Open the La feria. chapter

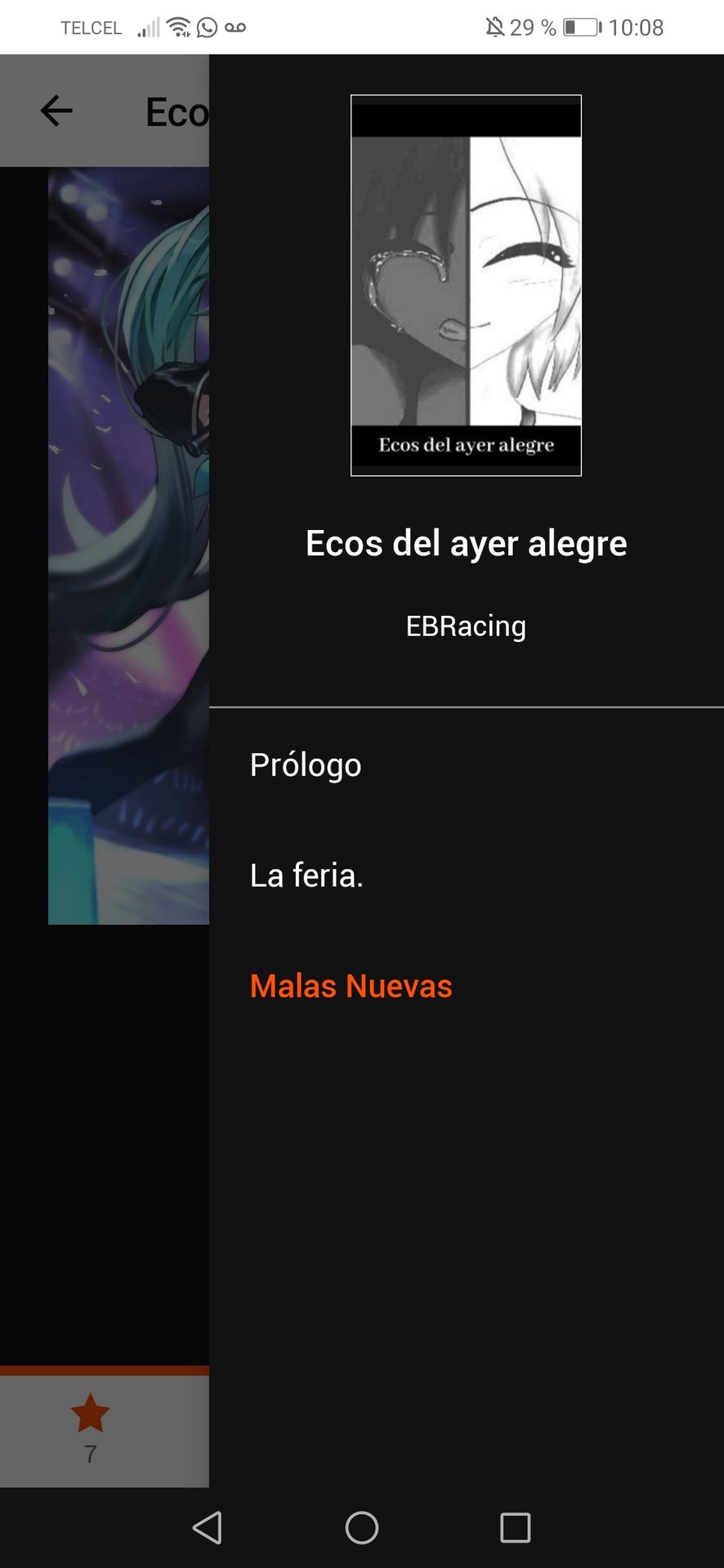pos(306,875)
